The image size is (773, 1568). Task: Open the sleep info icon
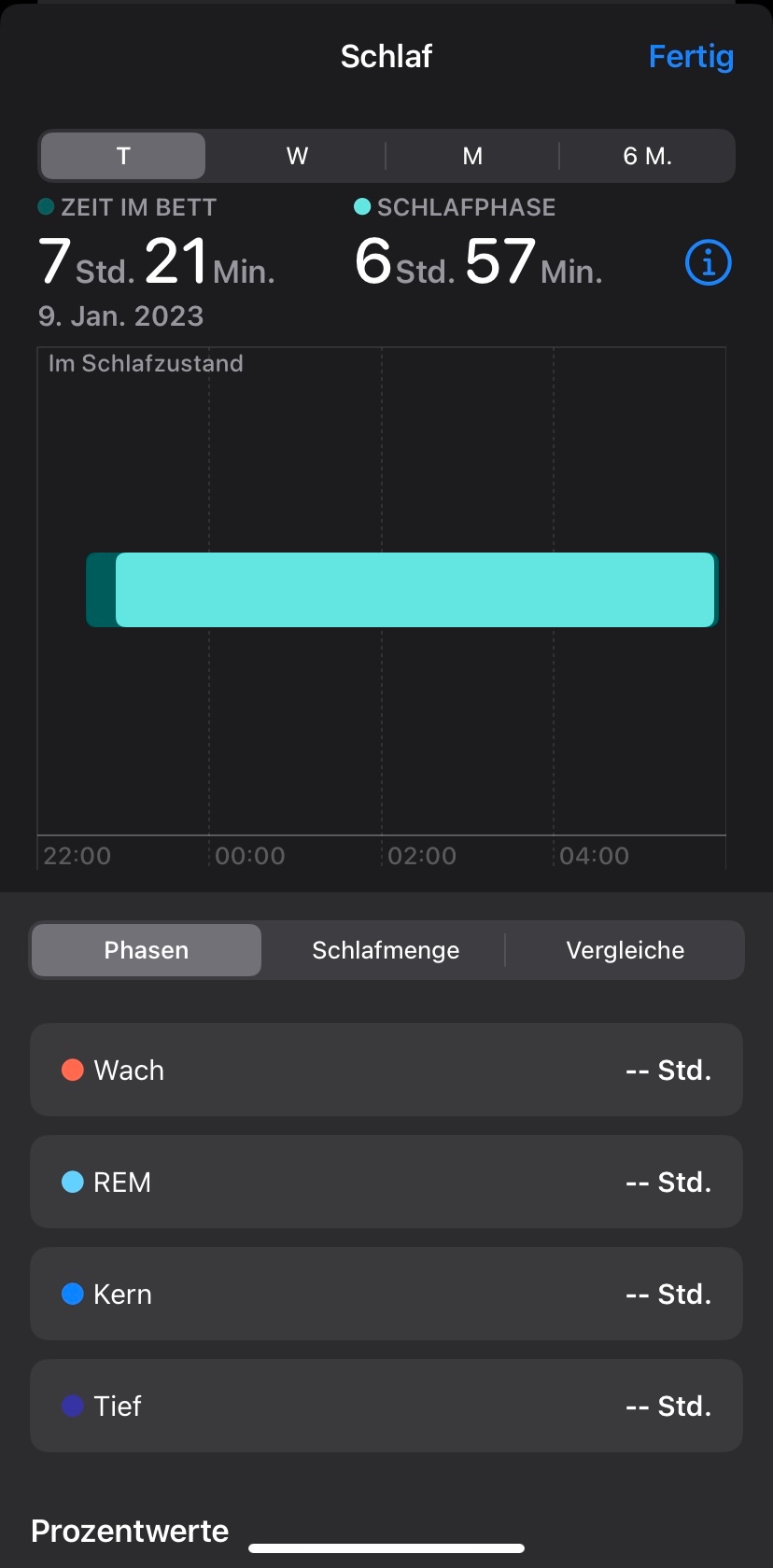pyautogui.click(x=708, y=263)
